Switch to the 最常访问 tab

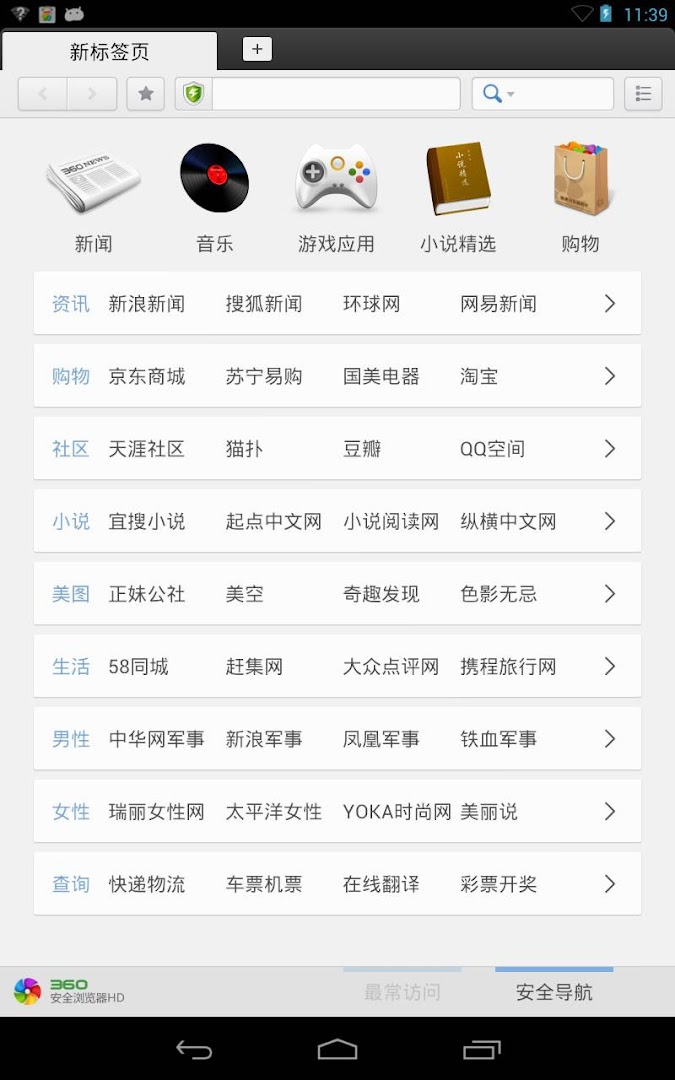(402, 992)
